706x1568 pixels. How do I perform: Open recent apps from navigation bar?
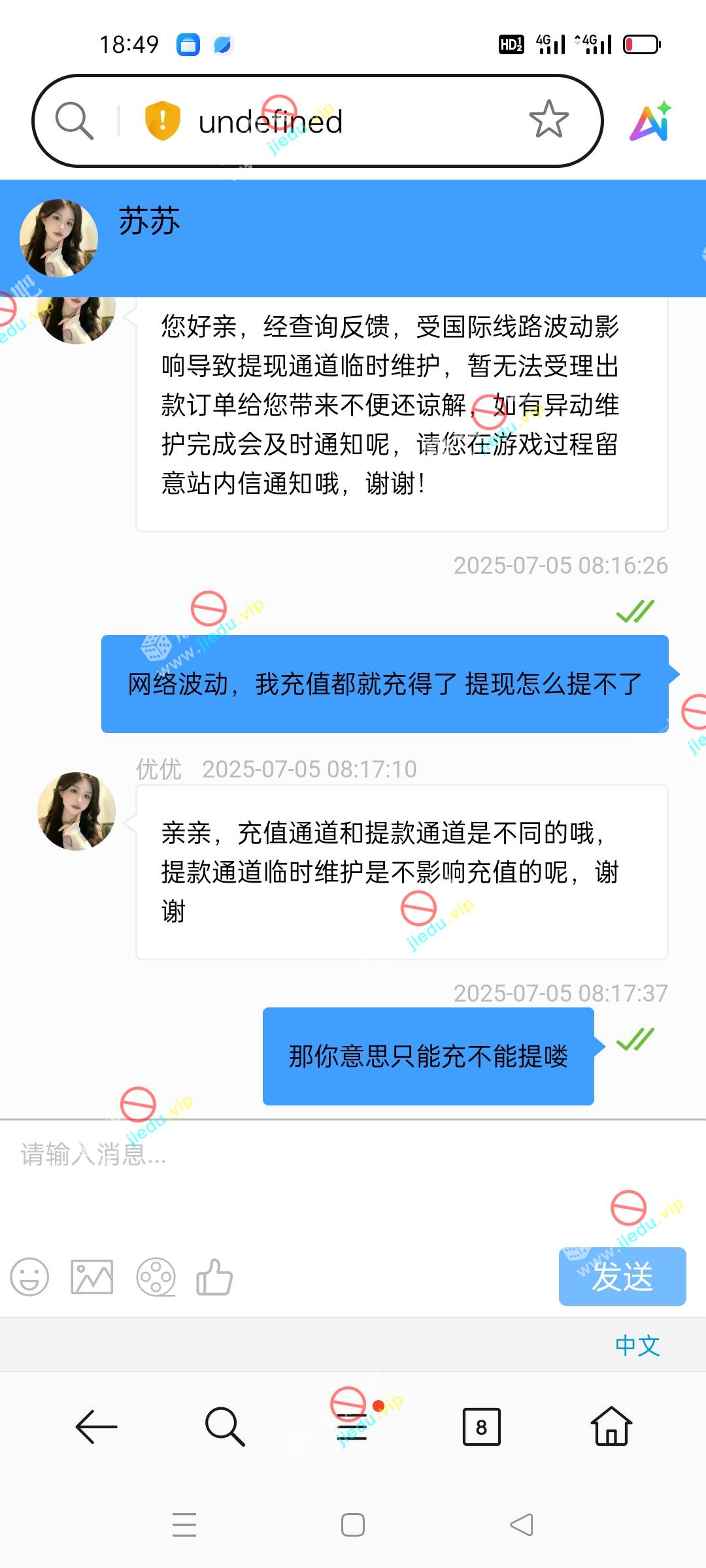(184, 1525)
